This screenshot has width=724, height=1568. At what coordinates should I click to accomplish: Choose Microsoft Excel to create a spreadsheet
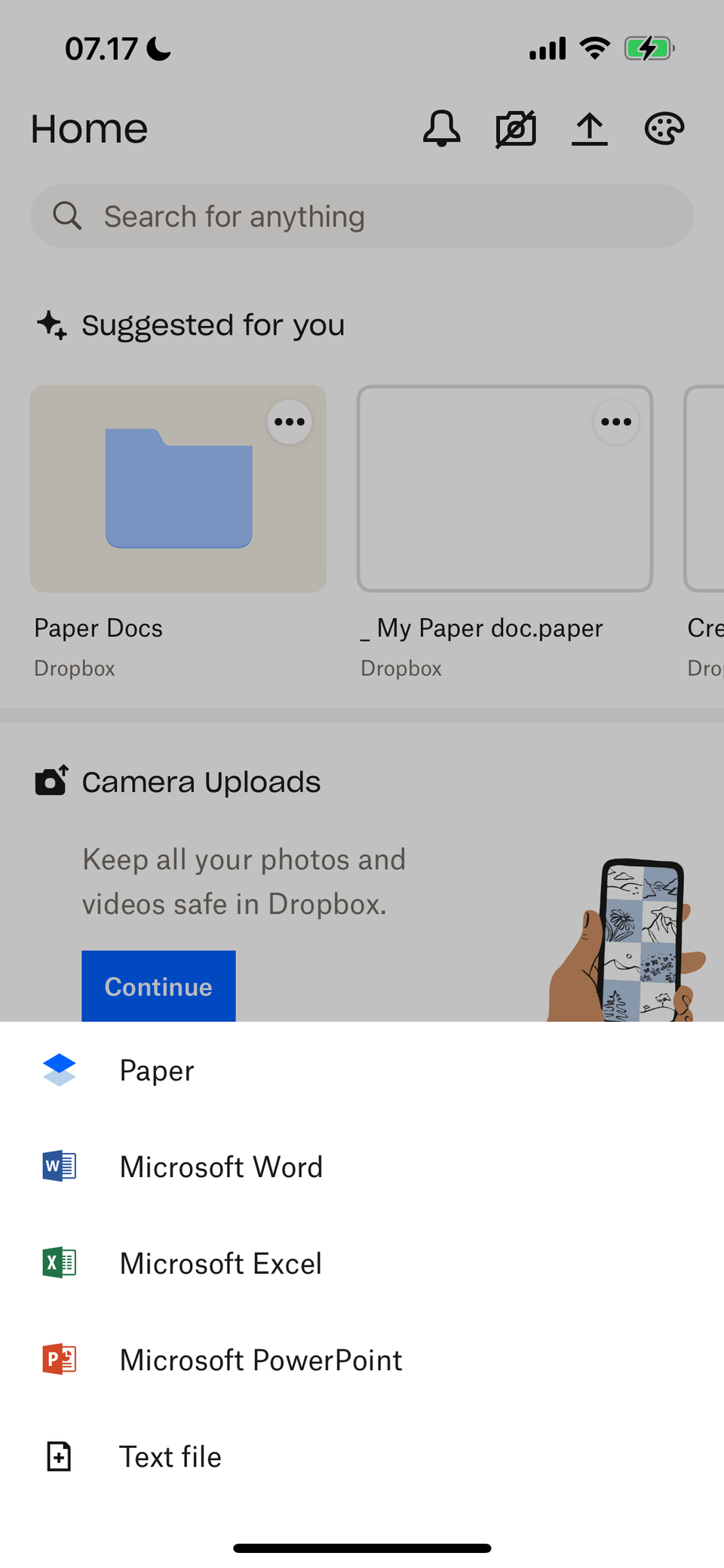tap(220, 1263)
